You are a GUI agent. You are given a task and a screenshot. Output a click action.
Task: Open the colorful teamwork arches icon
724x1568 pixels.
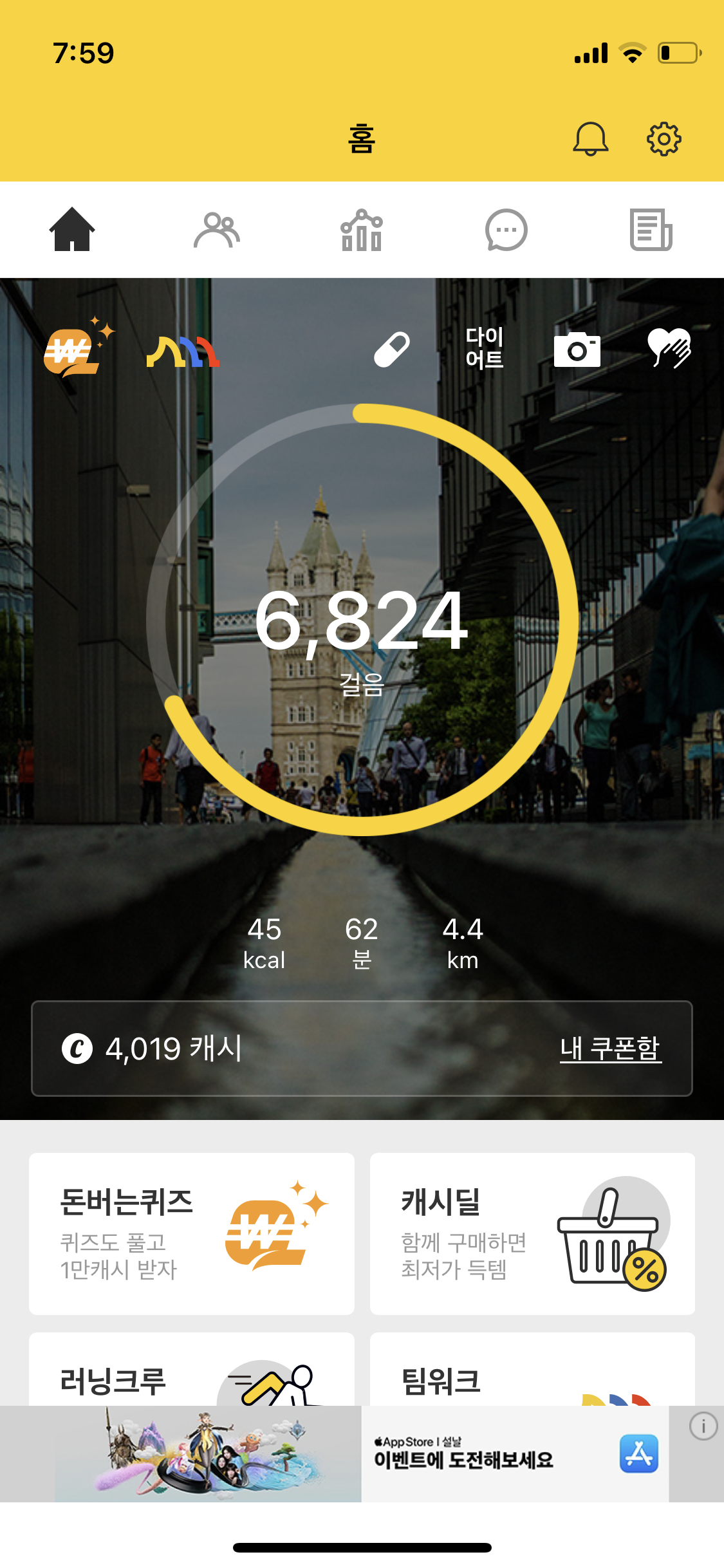pos(183,351)
